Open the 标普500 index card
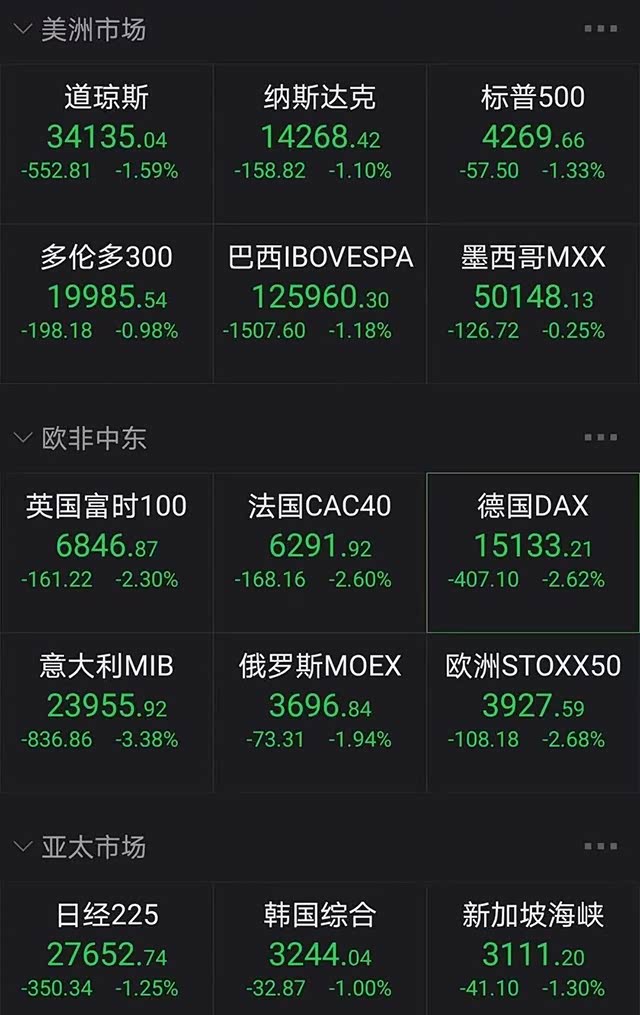 (x=532, y=135)
